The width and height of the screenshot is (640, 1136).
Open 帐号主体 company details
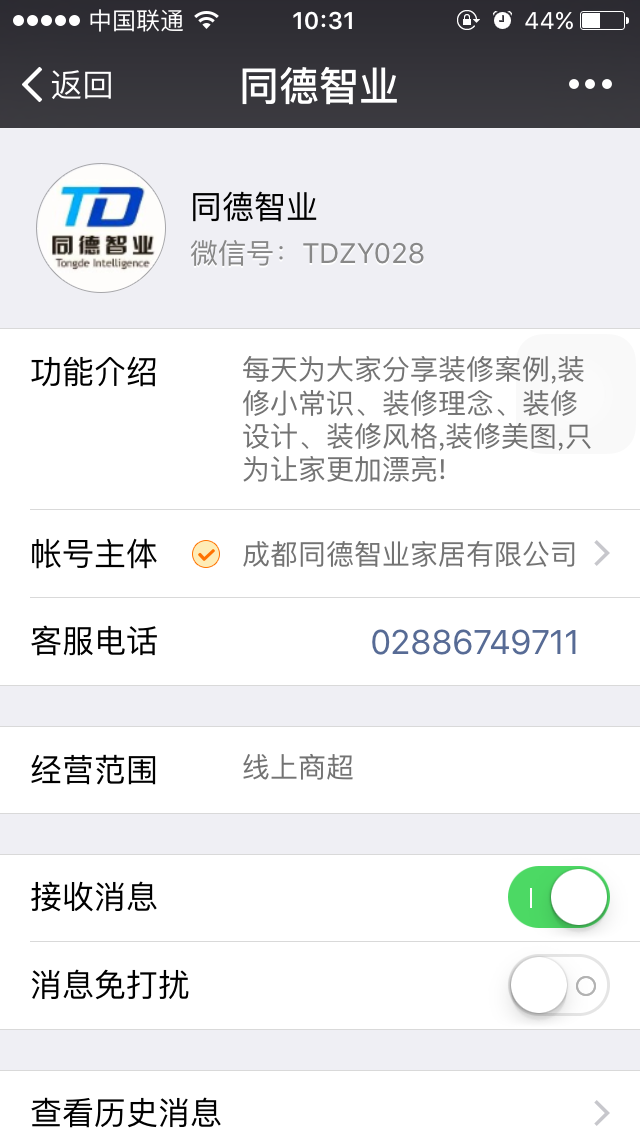[409, 554]
